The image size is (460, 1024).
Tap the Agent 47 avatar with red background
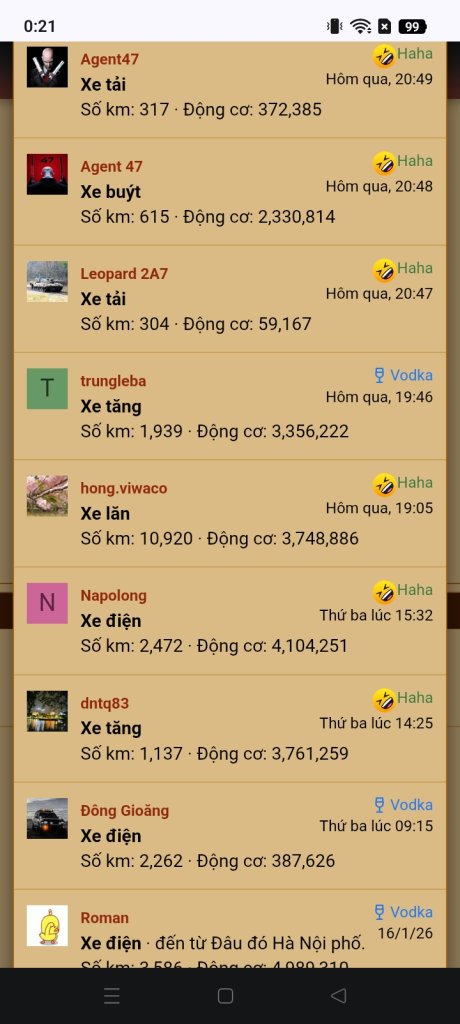[x=47, y=174]
